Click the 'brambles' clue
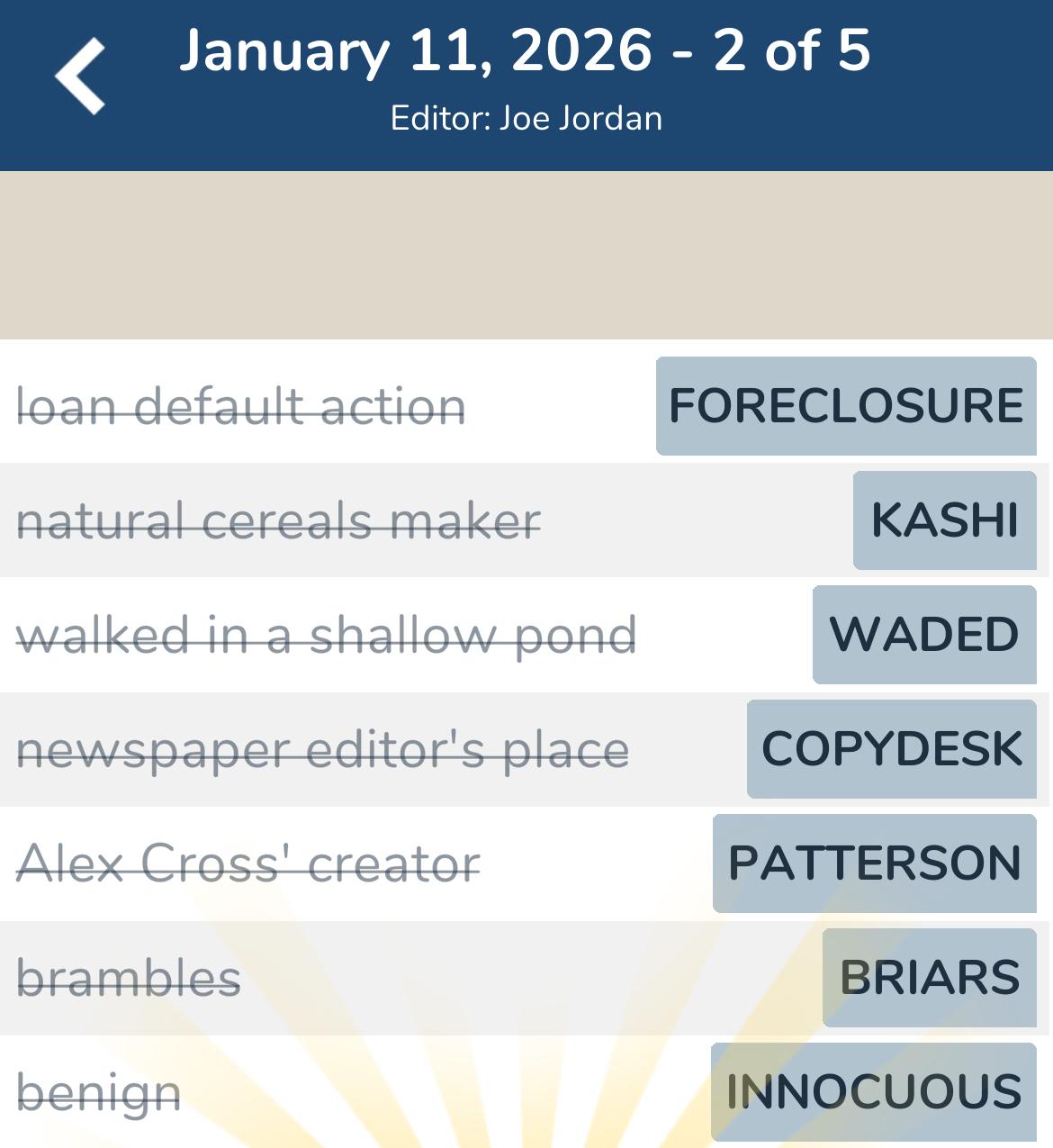Screen dimensions: 1053x1148 pos(128,977)
